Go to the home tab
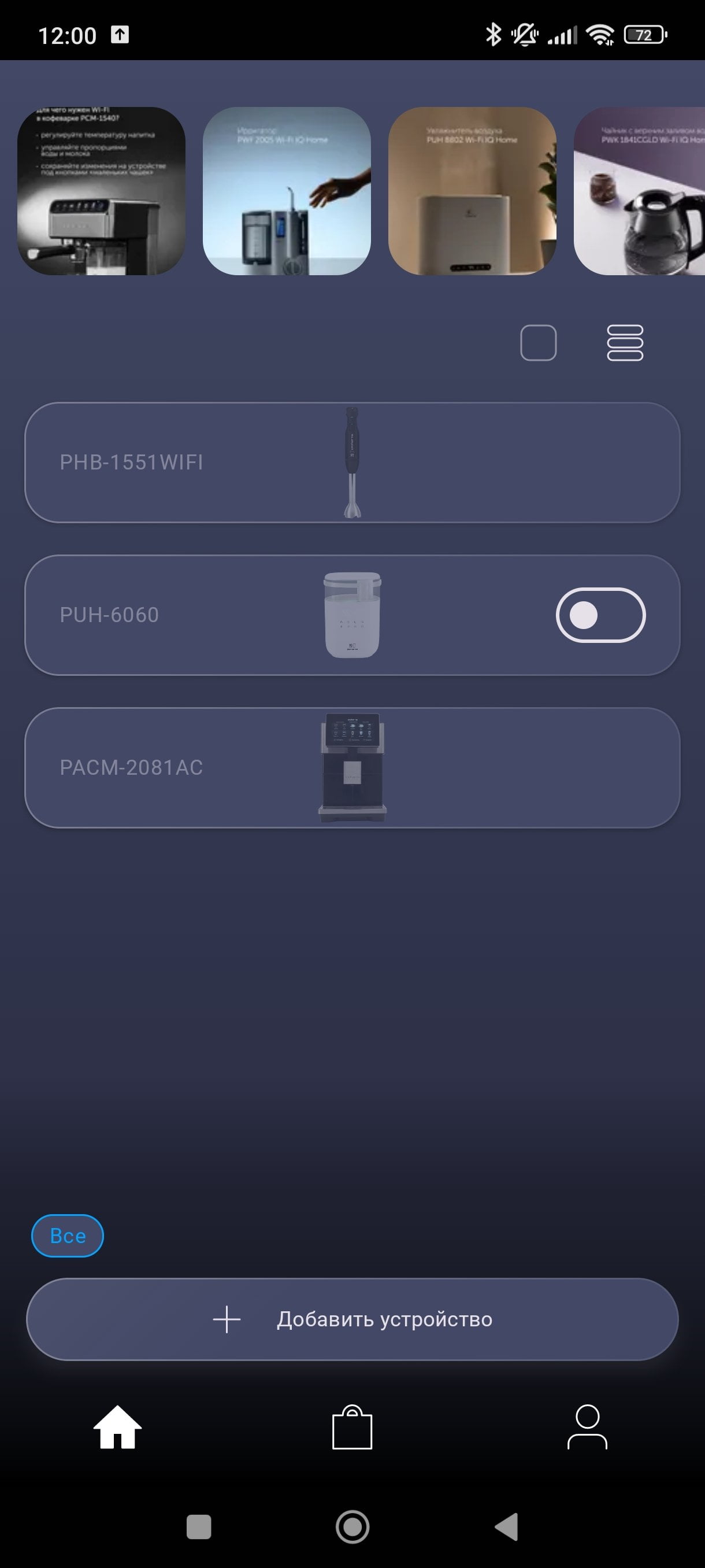The height and width of the screenshot is (1568, 705). tap(117, 1427)
